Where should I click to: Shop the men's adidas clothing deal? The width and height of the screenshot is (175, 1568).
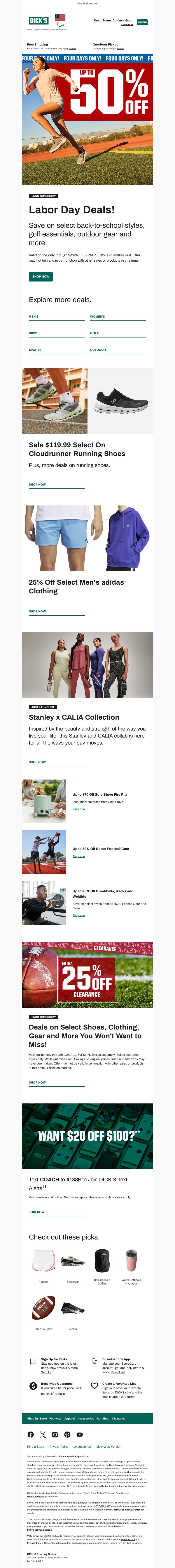click(37, 611)
